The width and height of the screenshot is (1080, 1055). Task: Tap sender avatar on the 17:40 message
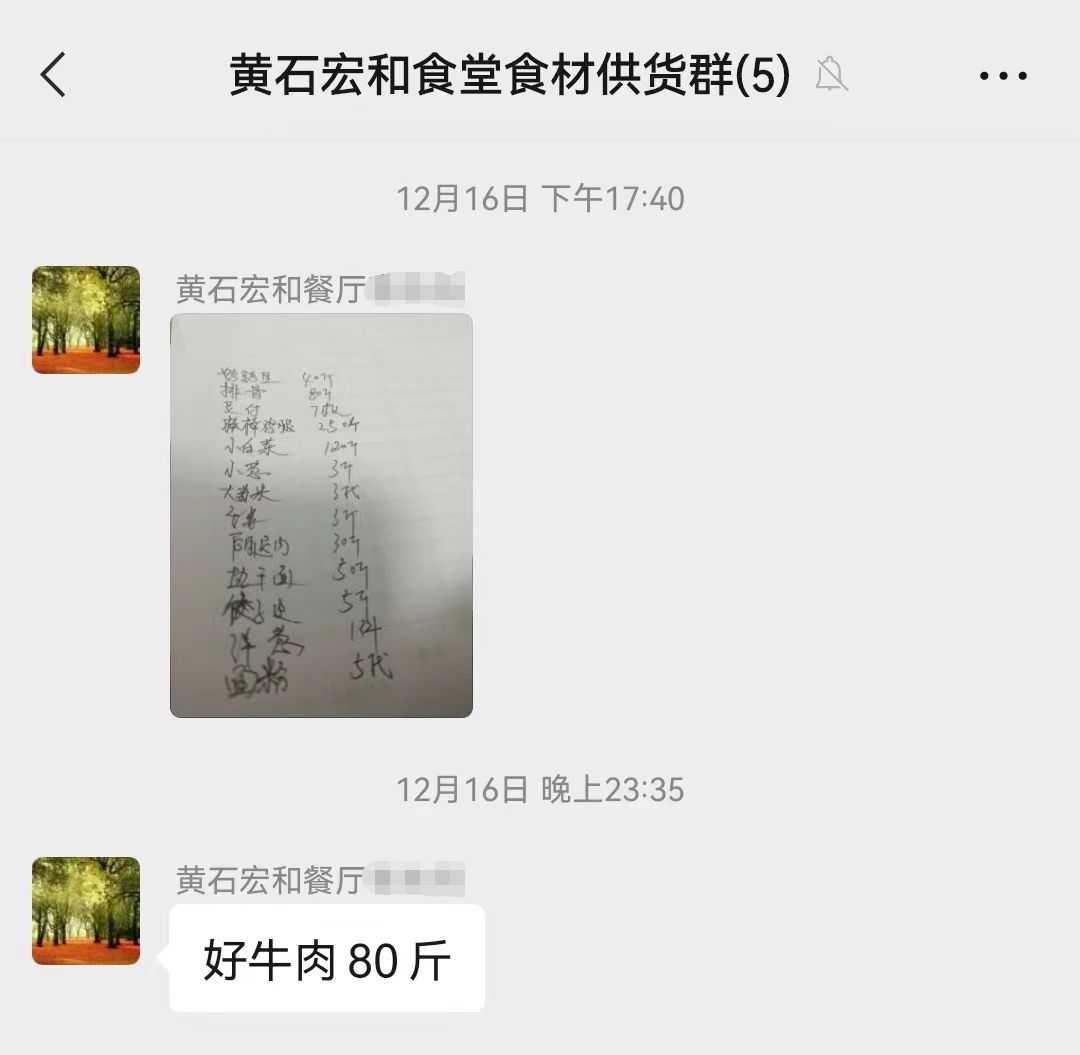86,320
